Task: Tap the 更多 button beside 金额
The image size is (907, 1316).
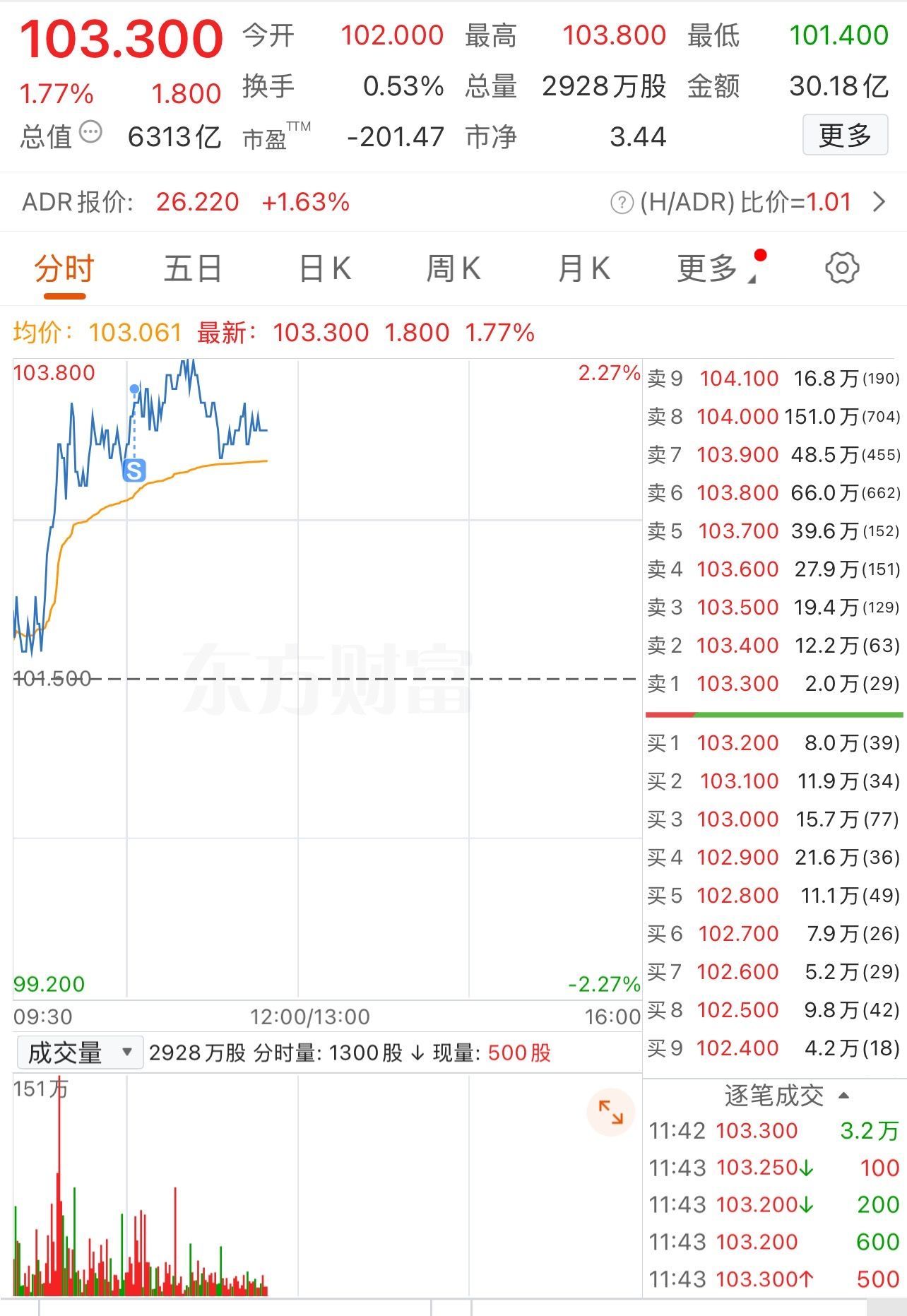Action: click(x=845, y=135)
